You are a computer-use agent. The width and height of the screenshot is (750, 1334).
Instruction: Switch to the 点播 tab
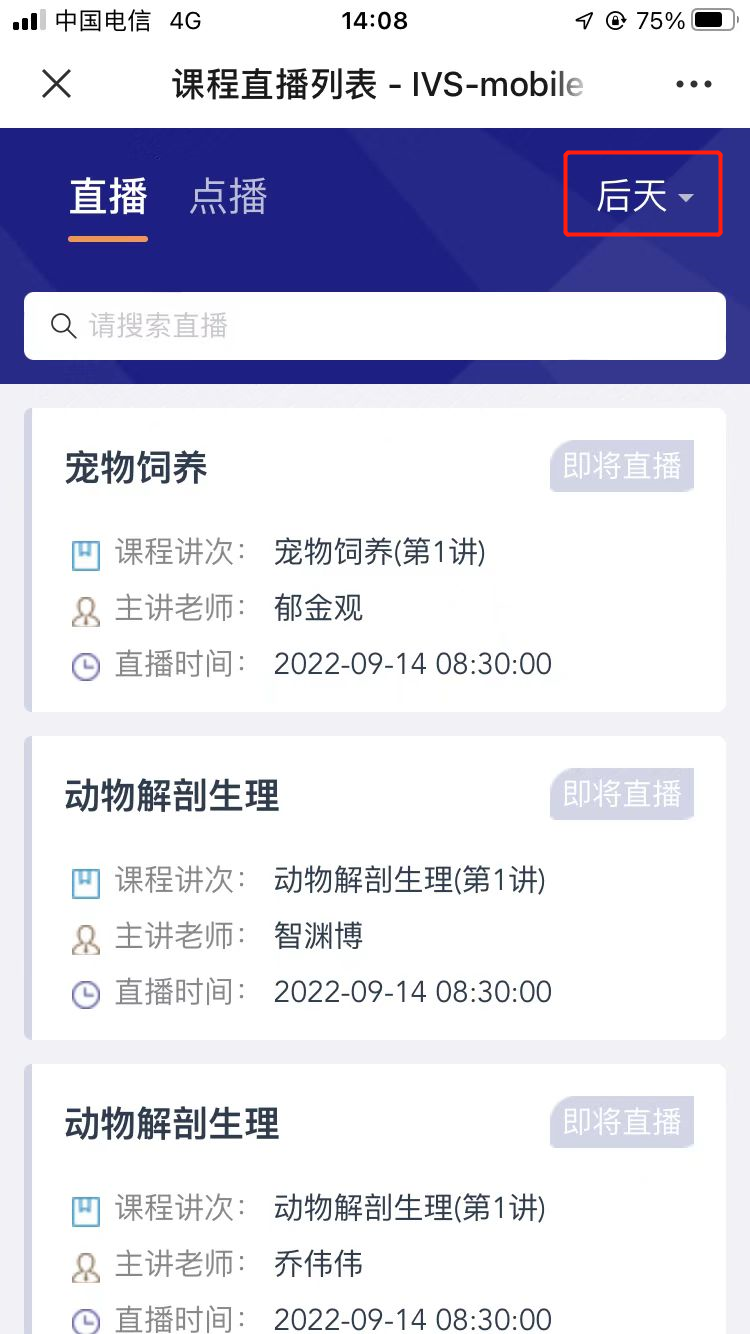(229, 196)
